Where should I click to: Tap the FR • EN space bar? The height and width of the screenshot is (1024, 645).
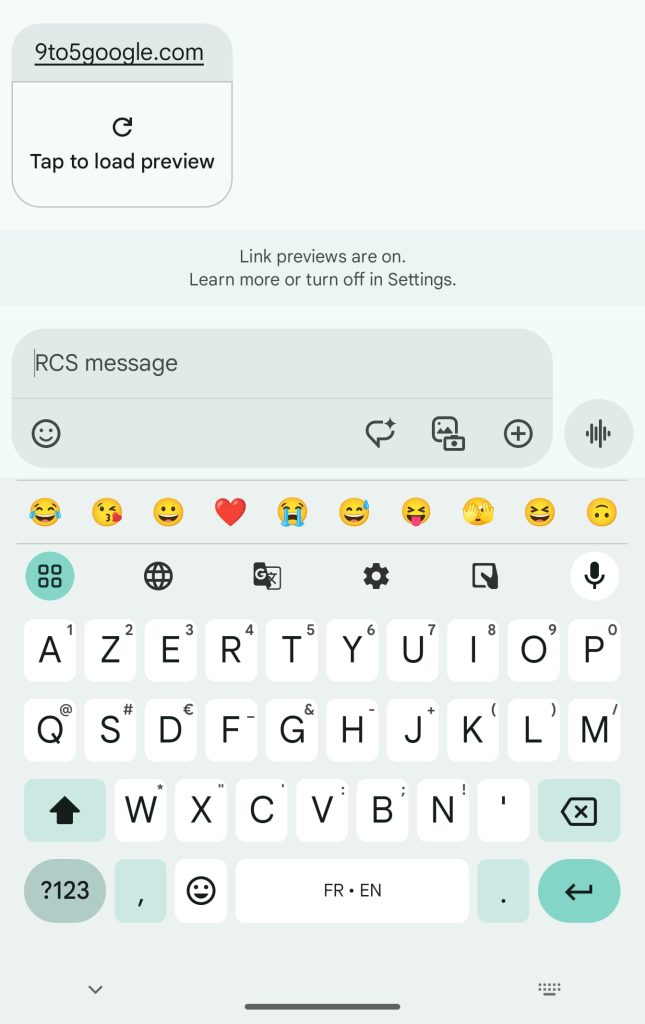coord(352,890)
